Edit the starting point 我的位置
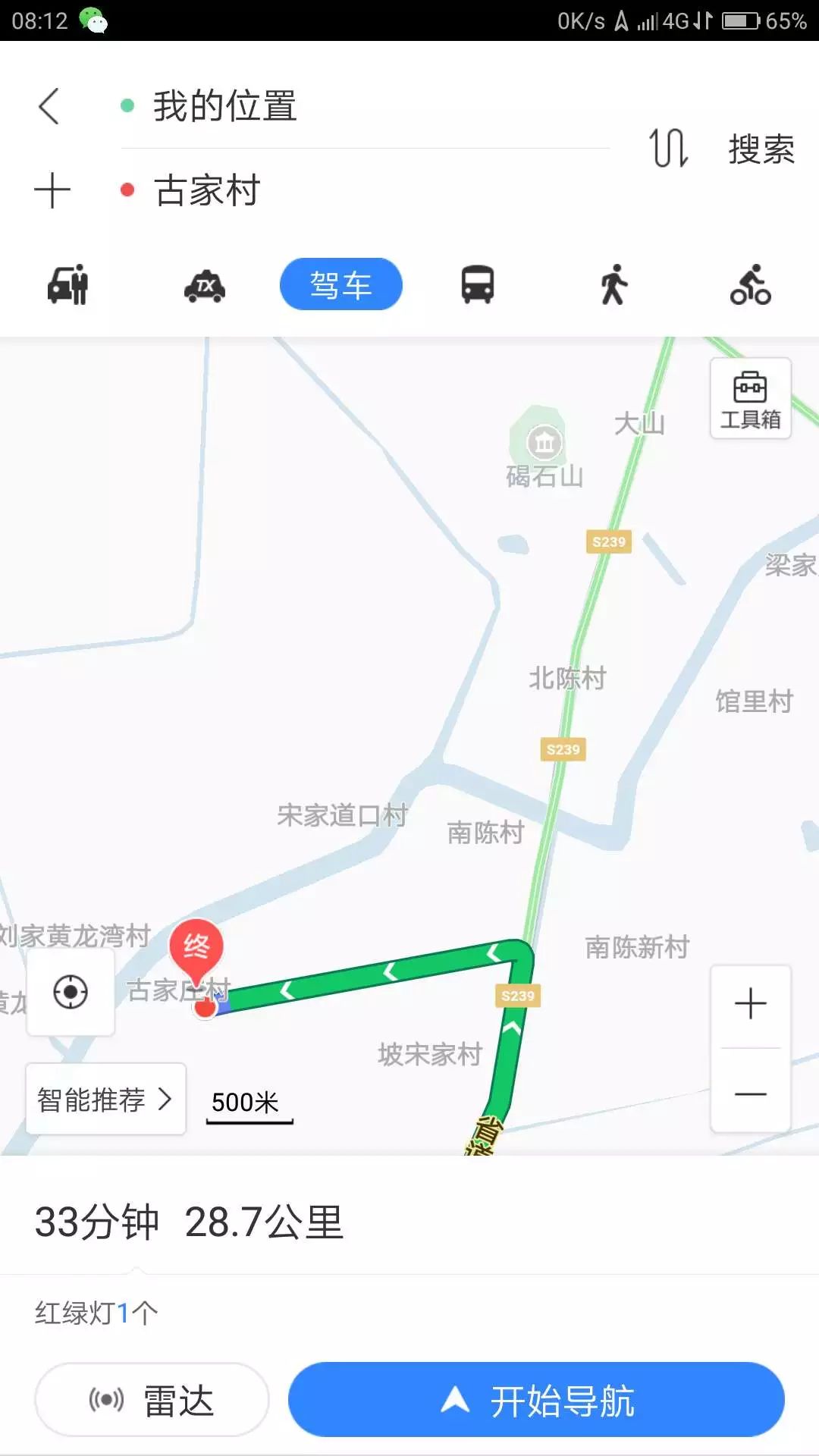 coord(225,106)
